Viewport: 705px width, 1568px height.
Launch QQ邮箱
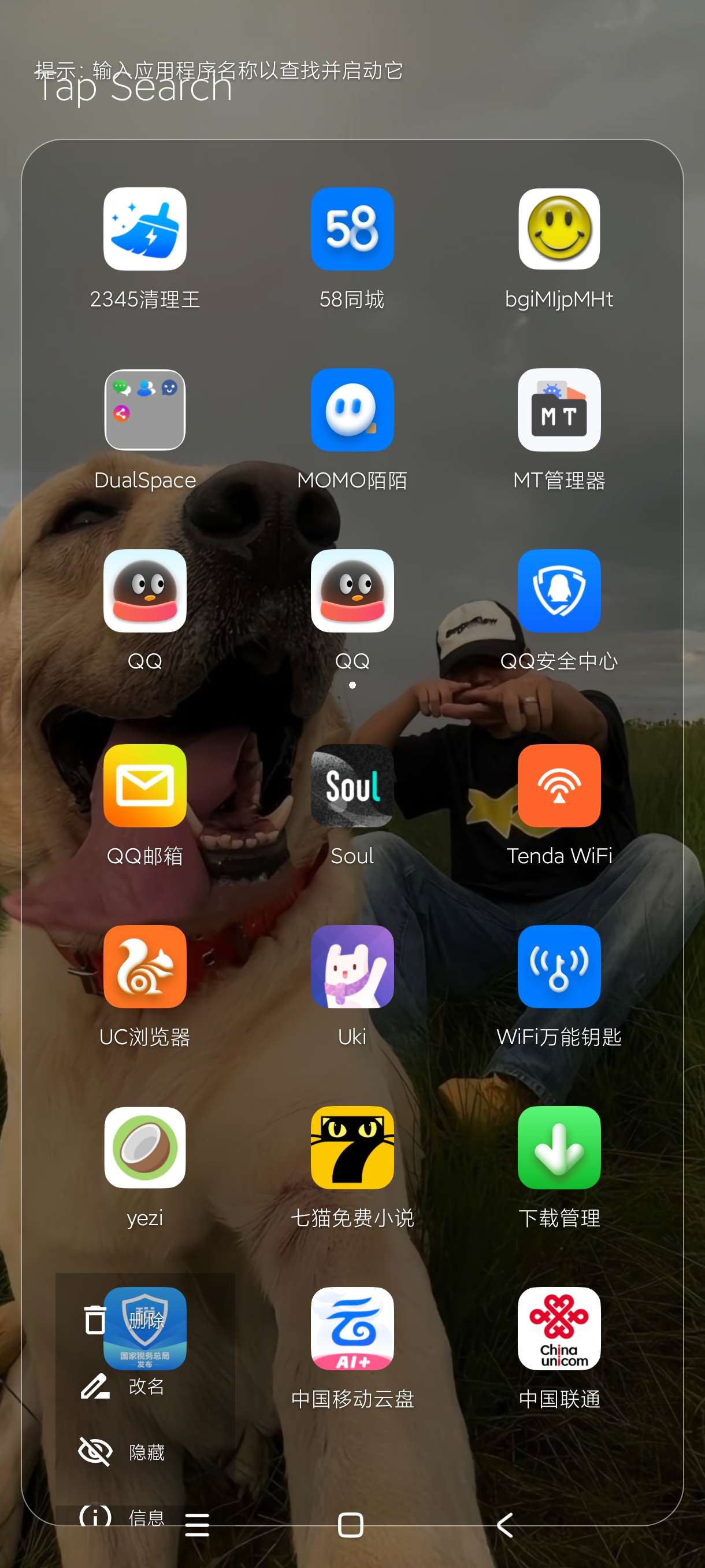coord(145,785)
